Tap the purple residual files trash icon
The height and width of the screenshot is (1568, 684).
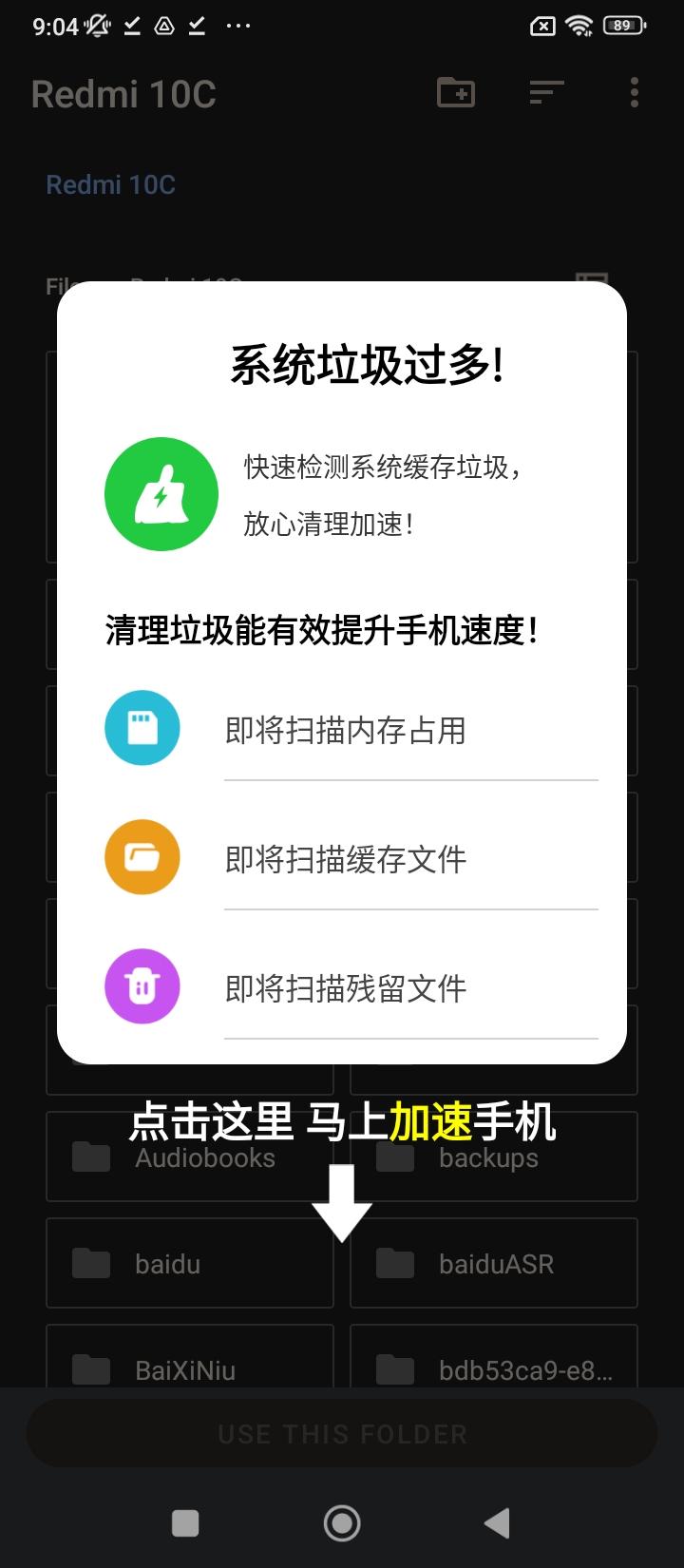142,986
